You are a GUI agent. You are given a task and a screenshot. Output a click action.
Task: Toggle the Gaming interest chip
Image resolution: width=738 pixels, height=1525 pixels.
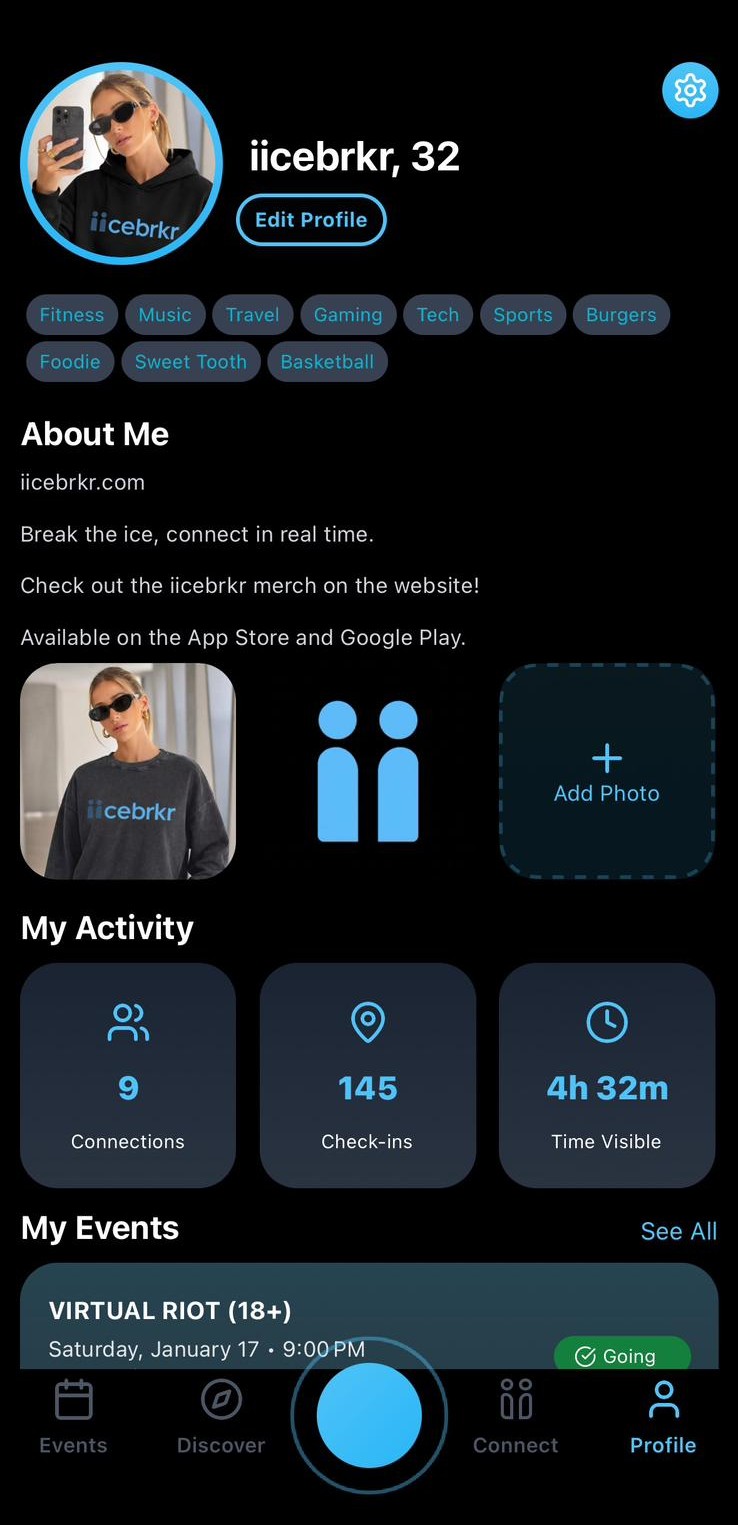tap(348, 314)
